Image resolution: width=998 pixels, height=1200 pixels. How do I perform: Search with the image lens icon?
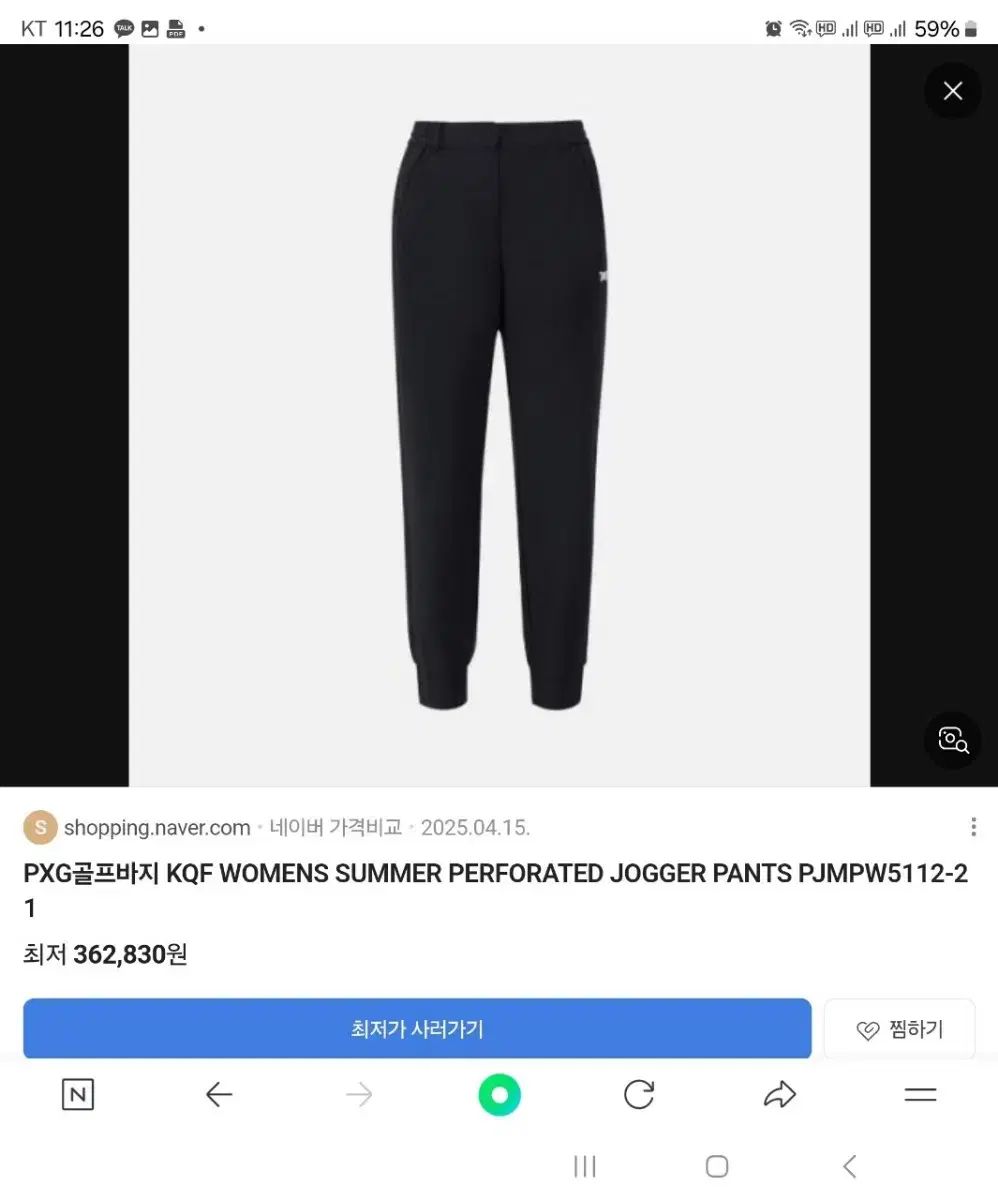pyautogui.click(x=952, y=740)
